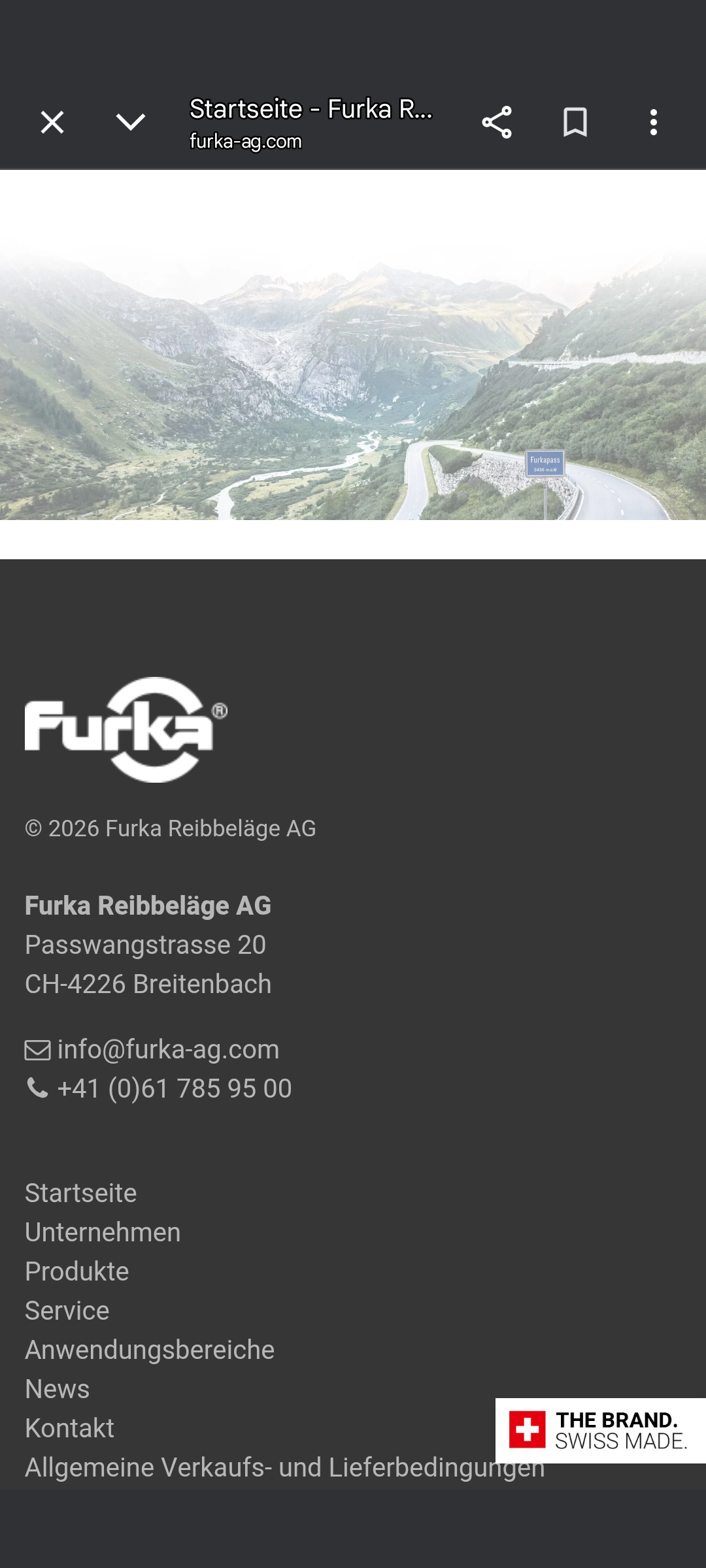Call the +41 (0)61 785 95 00 number
Image resolution: width=706 pixels, height=1568 pixels.
pyautogui.click(x=174, y=1088)
